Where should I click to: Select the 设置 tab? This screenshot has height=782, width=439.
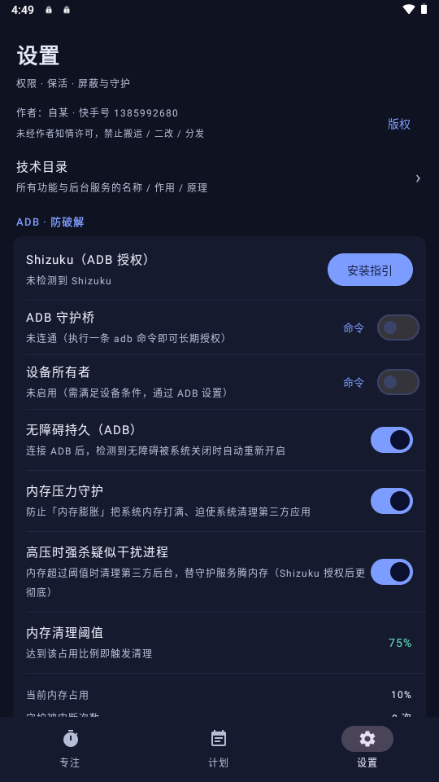[367, 749]
